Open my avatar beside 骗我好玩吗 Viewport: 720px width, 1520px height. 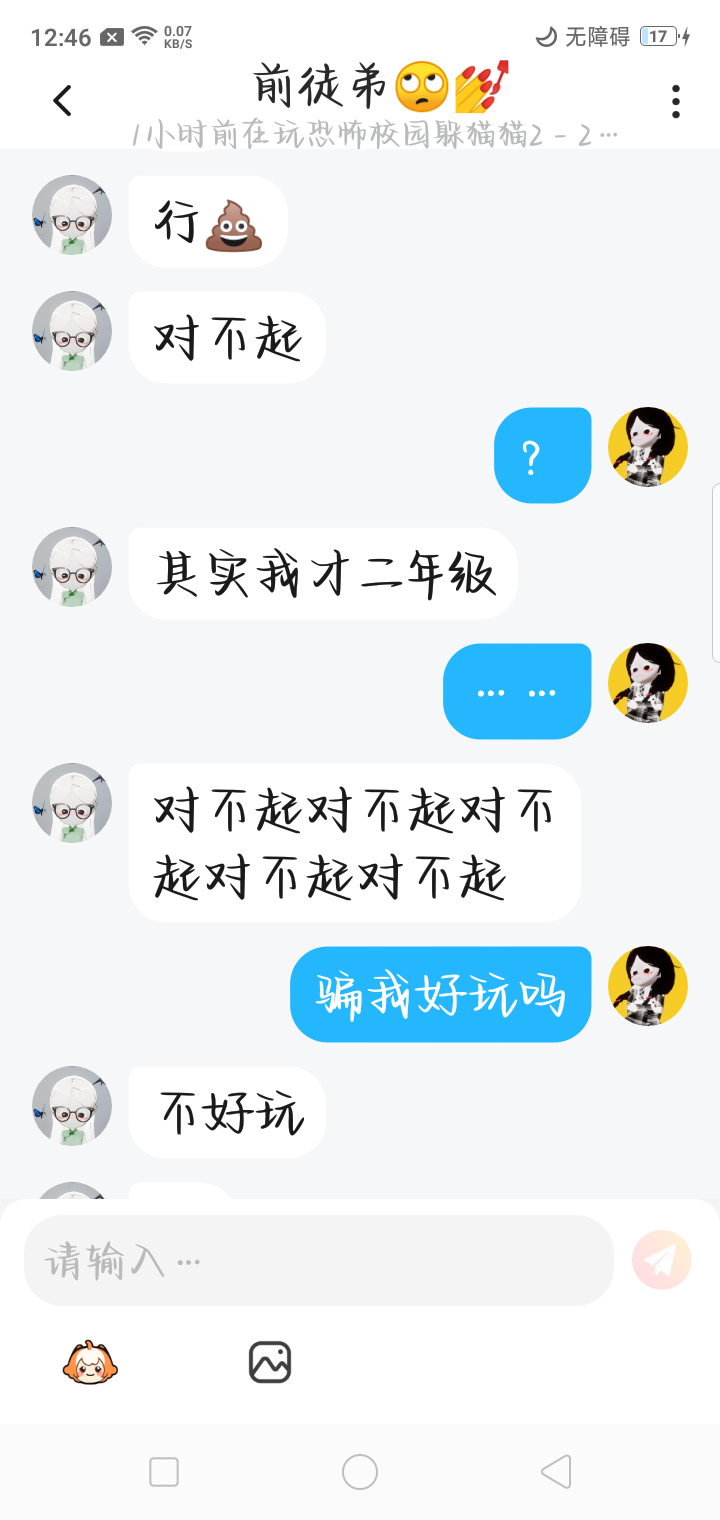point(648,986)
